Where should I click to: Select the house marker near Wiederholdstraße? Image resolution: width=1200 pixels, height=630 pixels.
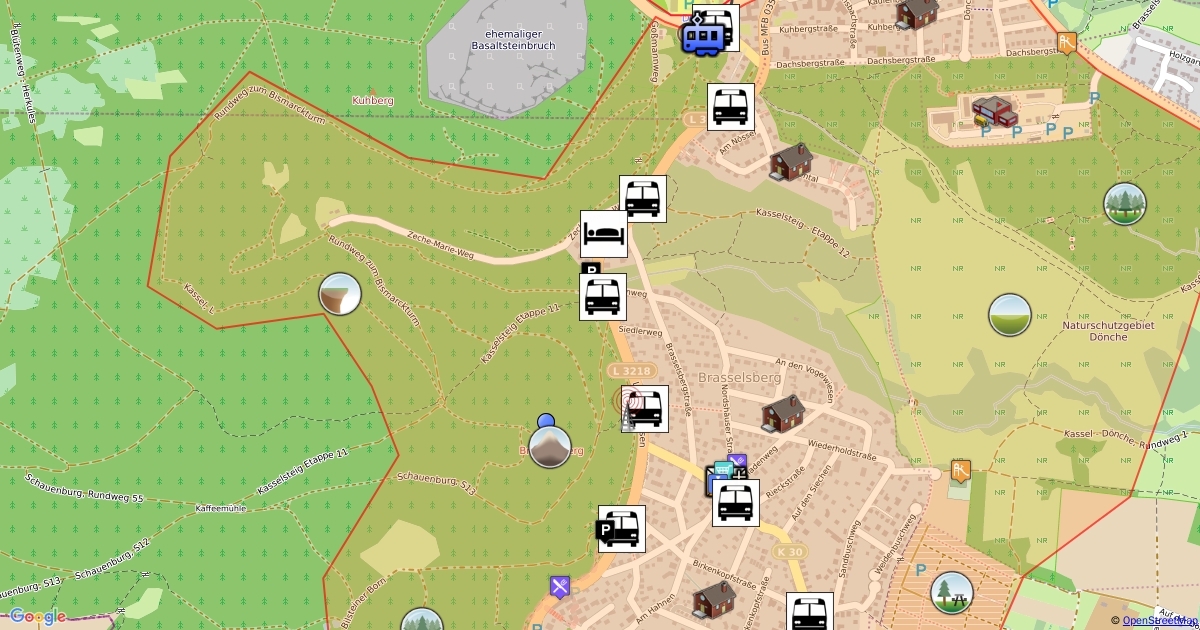(x=783, y=413)
